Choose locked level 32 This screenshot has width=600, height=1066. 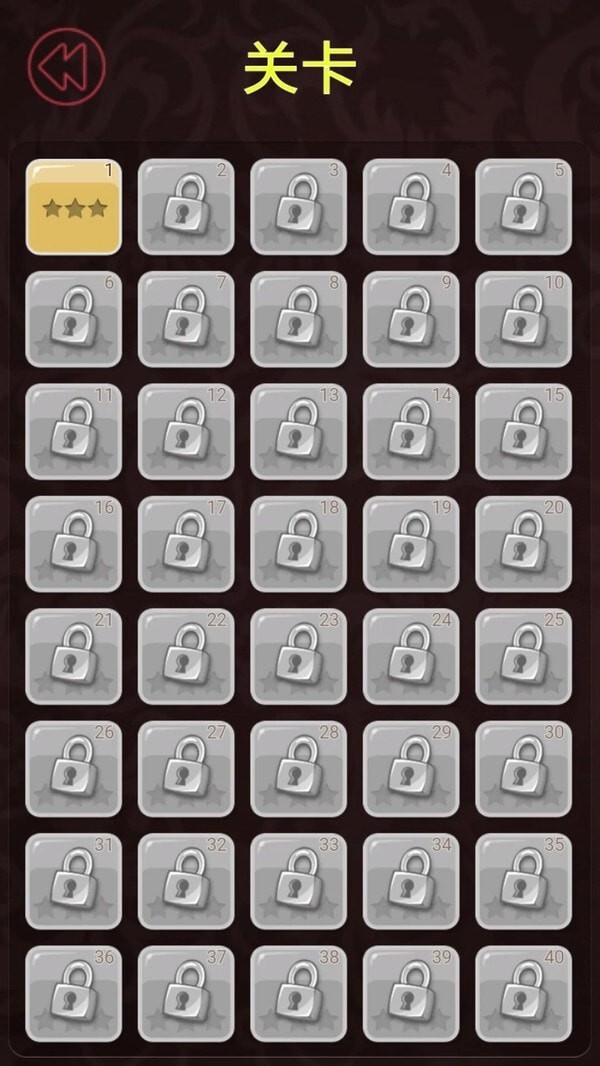(186, 881)
